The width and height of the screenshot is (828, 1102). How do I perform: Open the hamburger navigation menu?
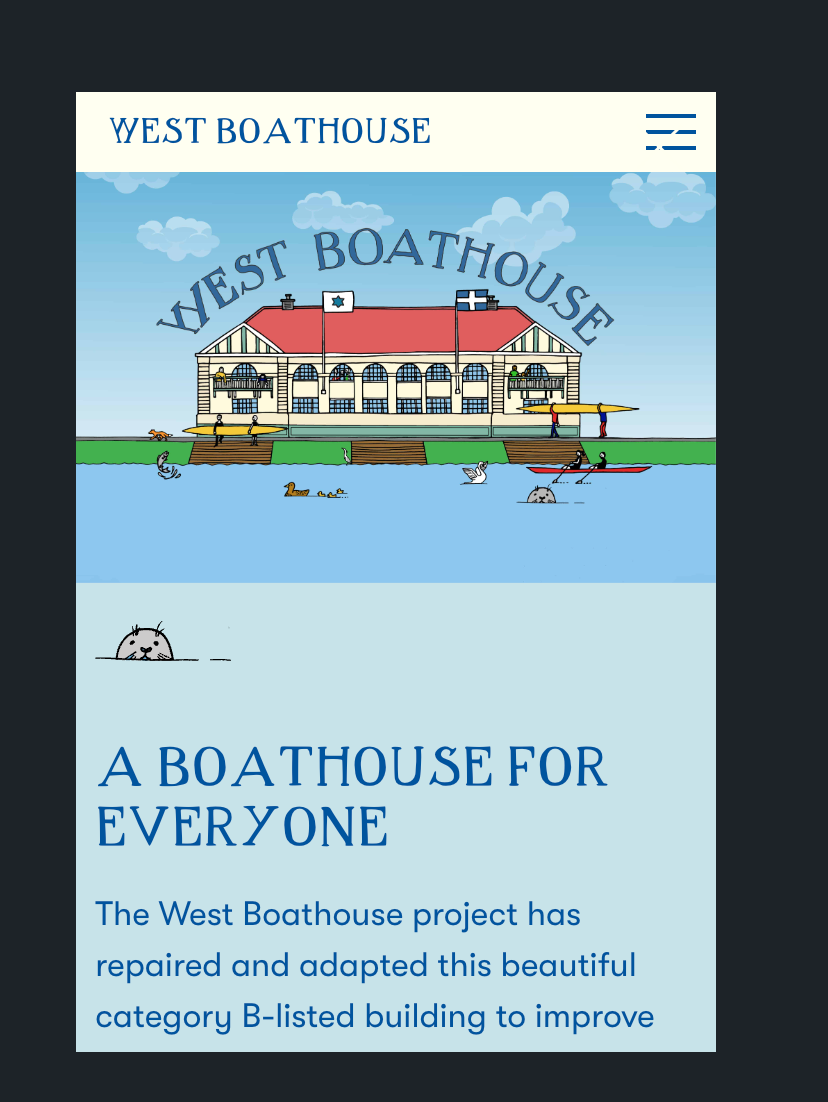[670, 132]
